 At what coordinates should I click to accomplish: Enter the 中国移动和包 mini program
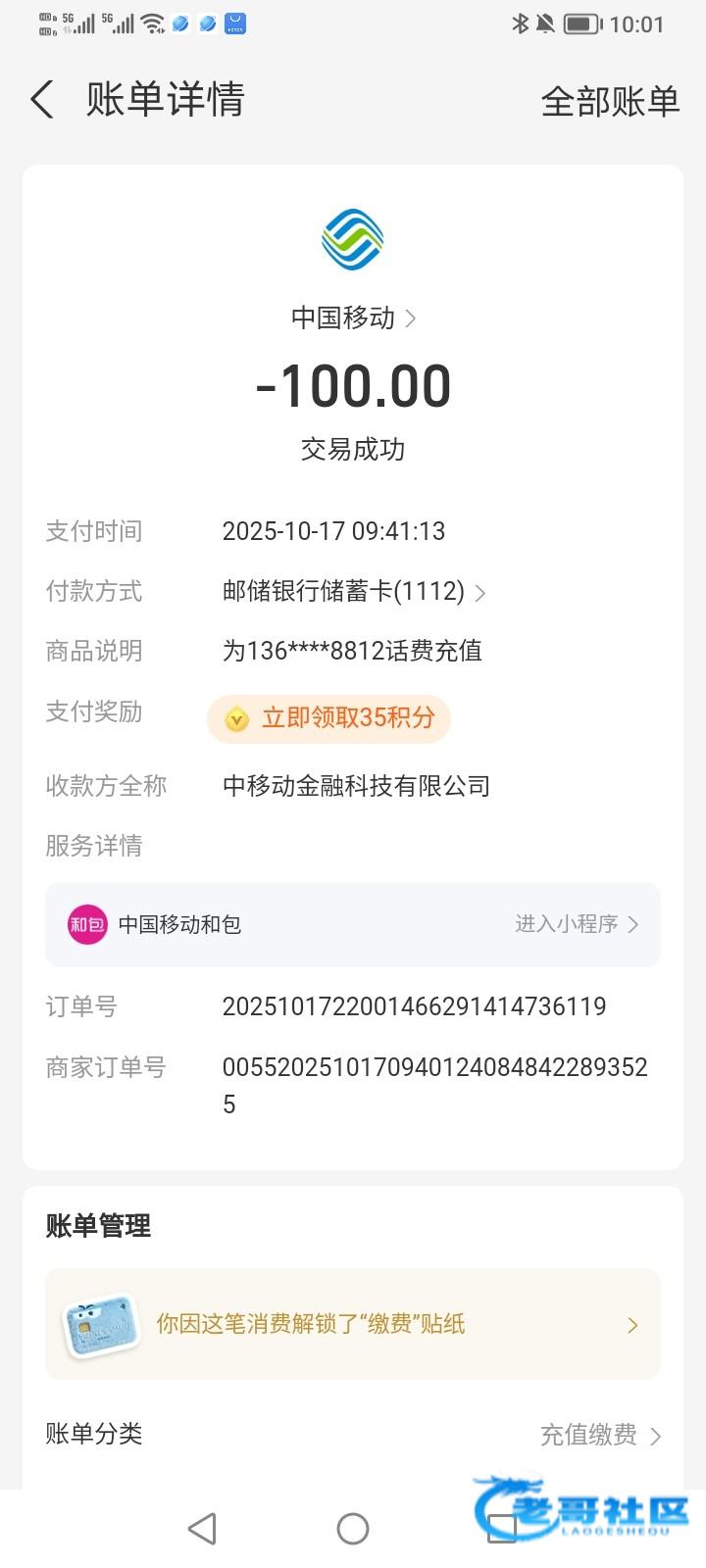point(577,924)
